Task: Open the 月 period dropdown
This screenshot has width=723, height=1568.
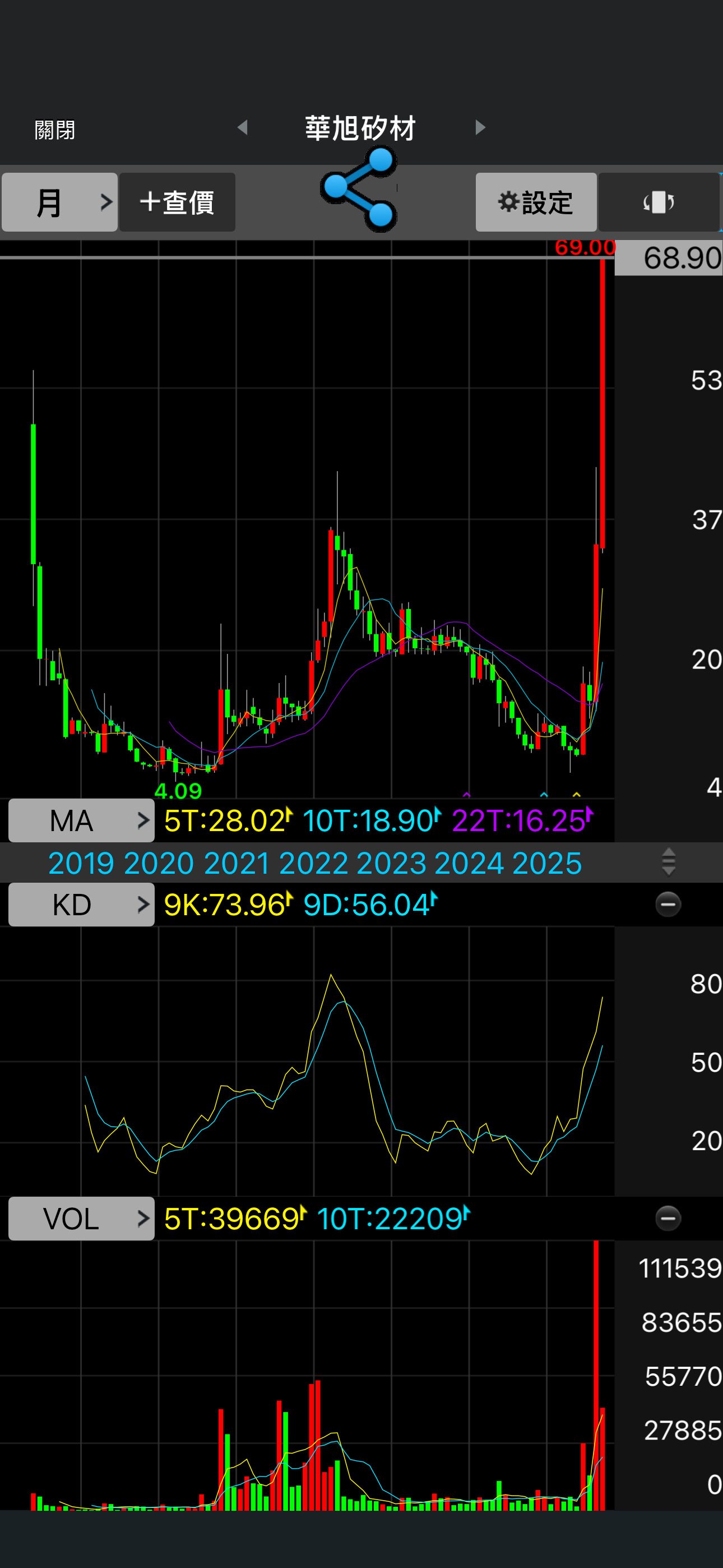Action: click(x=59, y=202)
